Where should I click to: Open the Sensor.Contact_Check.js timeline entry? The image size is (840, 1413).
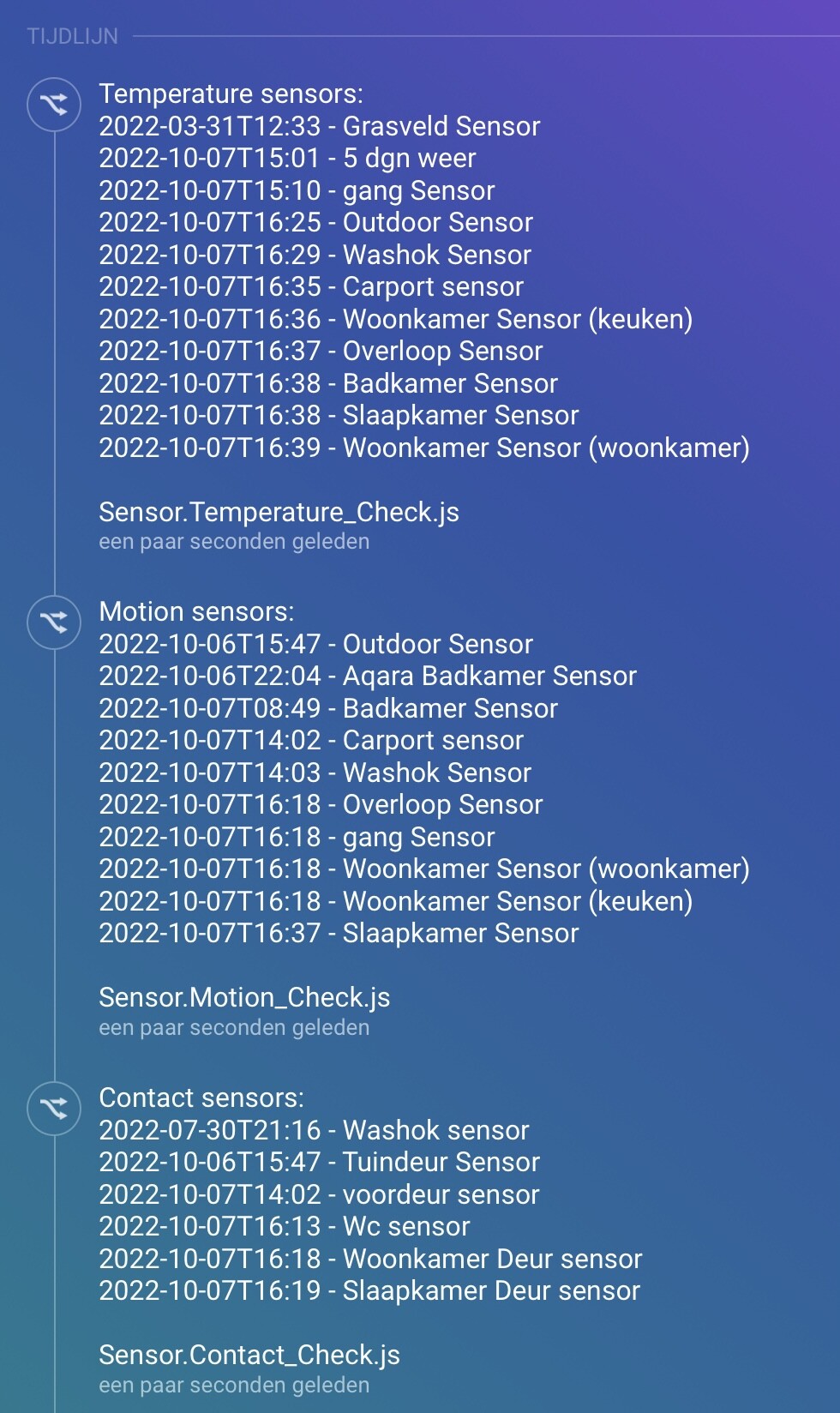tap(249, 1356)
